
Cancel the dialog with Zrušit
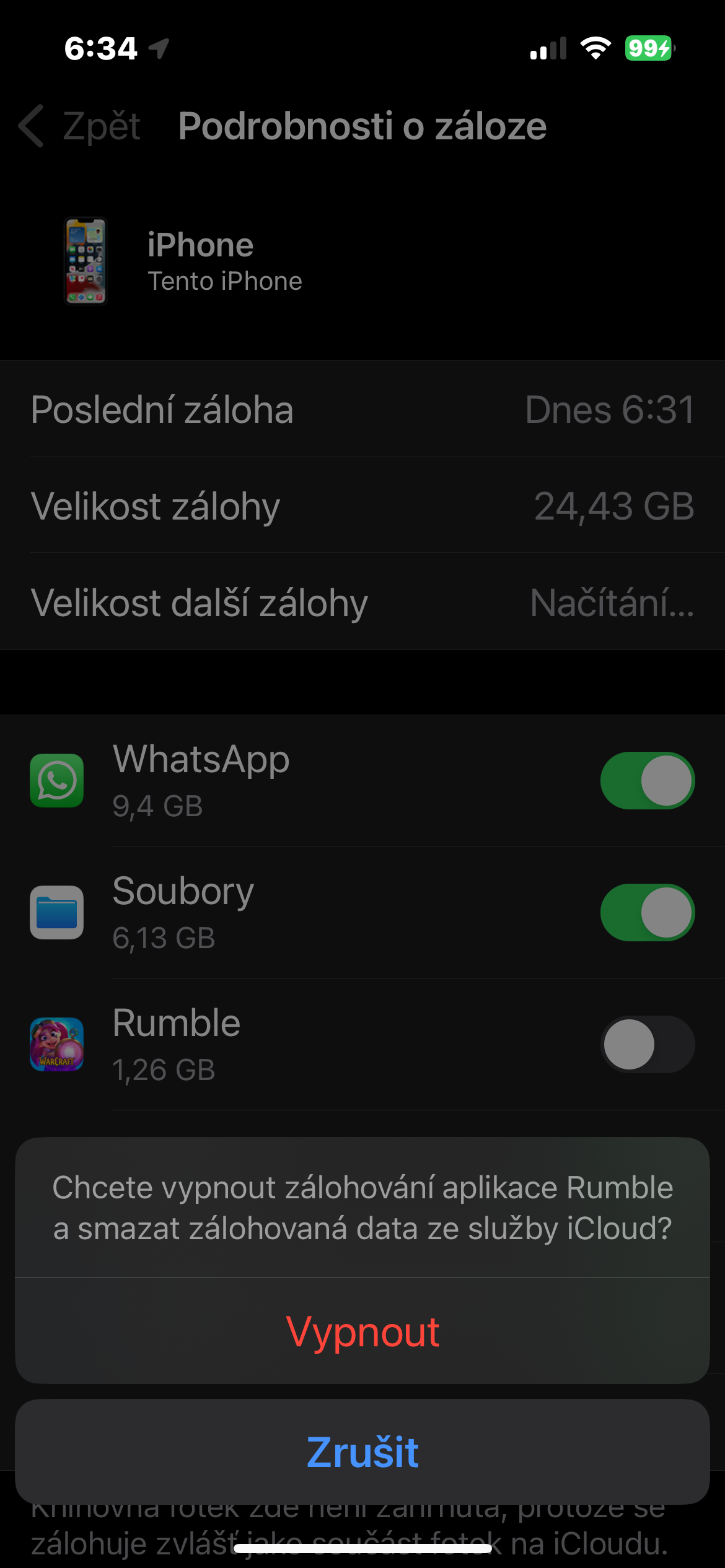click(x=362, y=1452)
